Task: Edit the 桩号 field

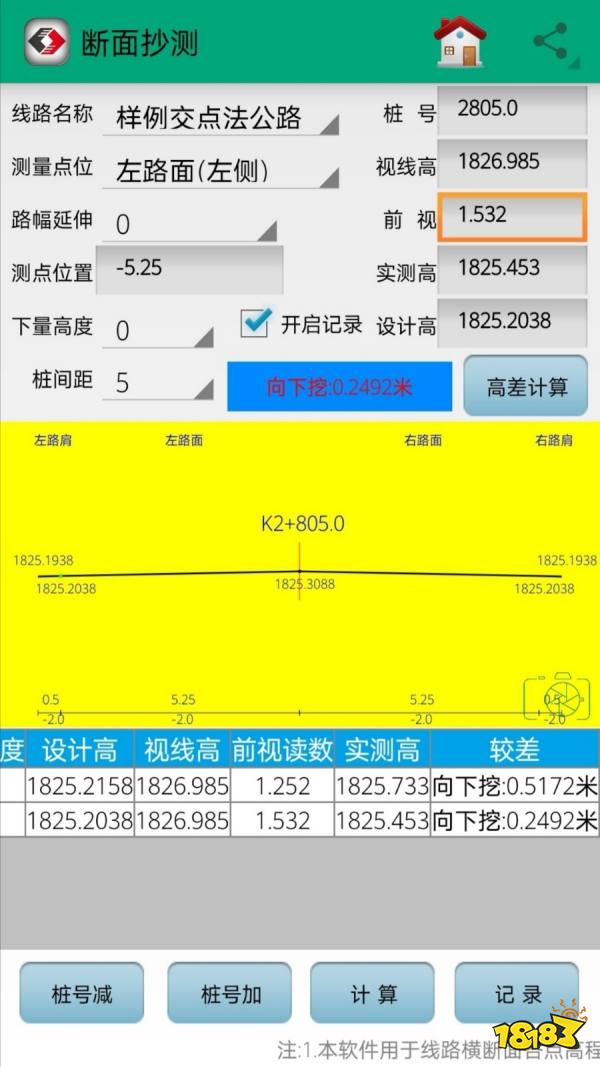Action: pyautogui.click(x=511, y=110)
